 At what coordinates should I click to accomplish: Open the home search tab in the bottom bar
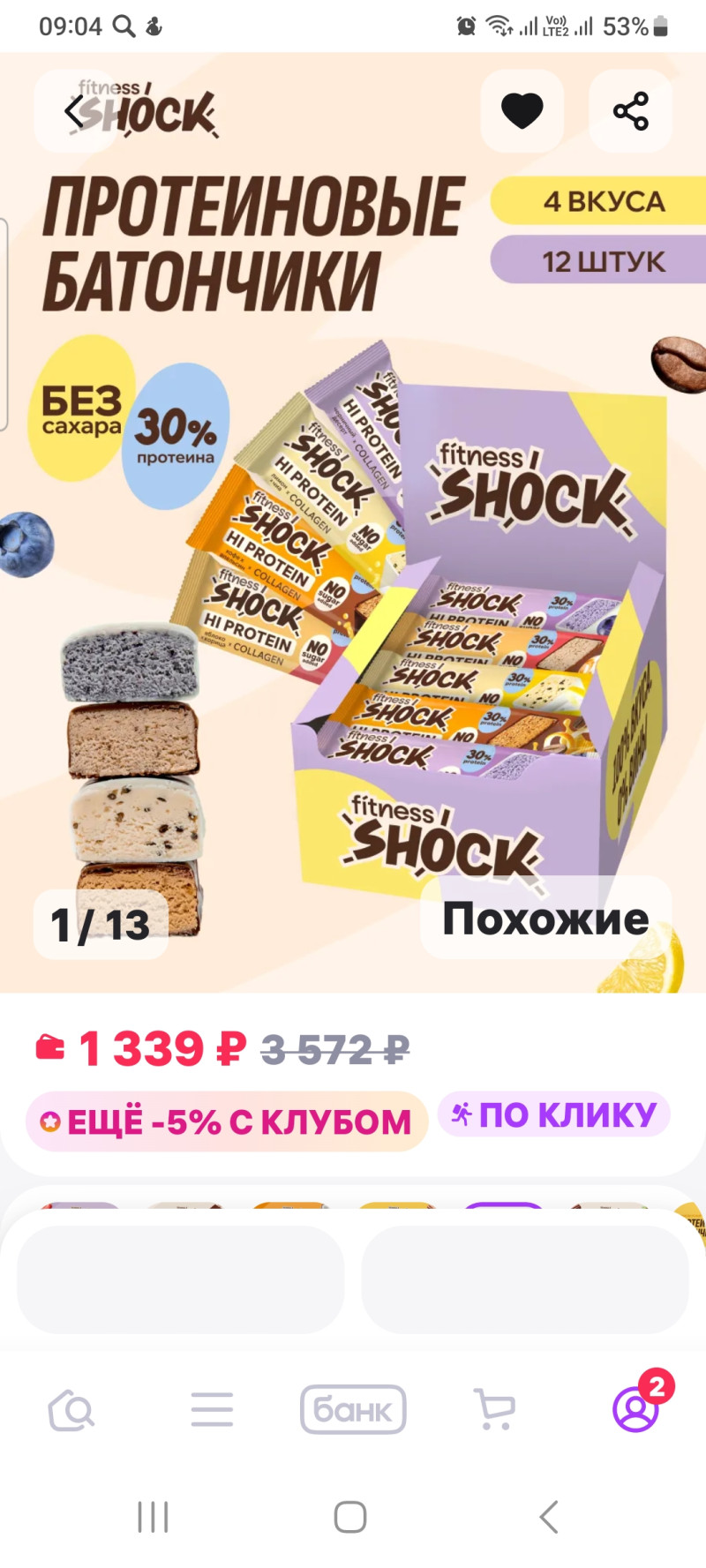[71, 1410]
